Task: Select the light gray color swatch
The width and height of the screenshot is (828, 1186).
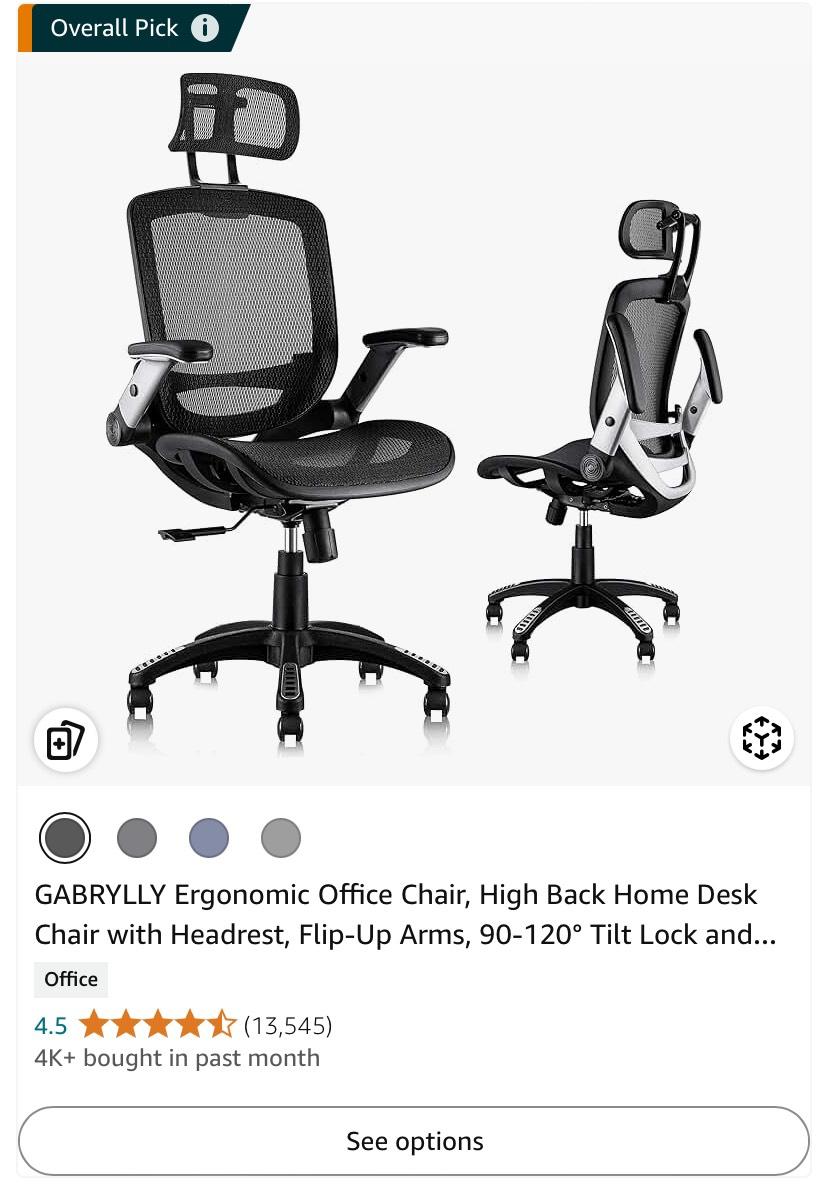Action: pos(281,838)
